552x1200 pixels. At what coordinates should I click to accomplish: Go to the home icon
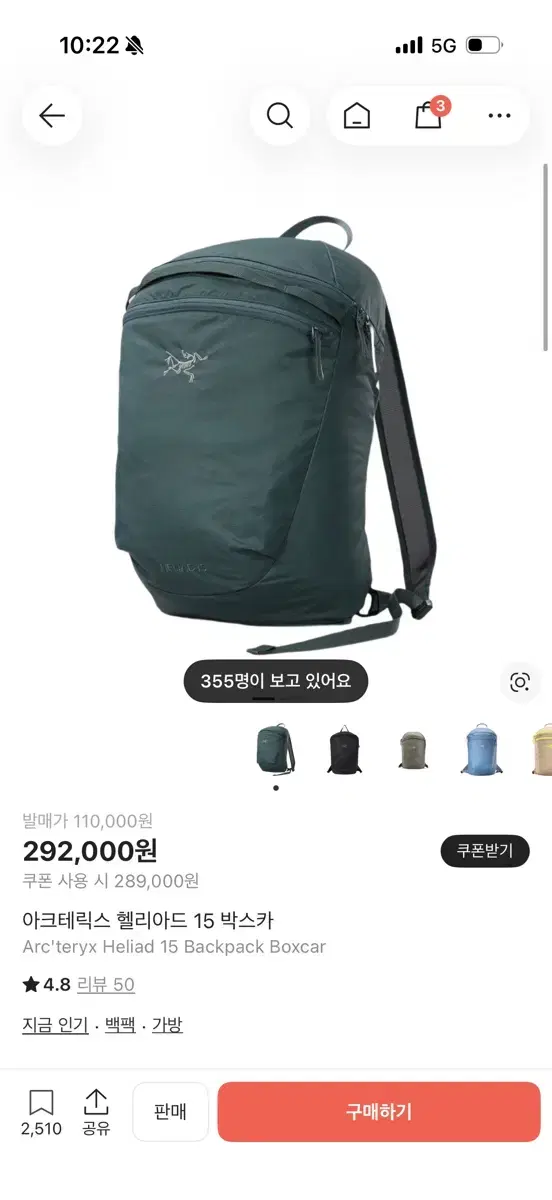click(x=357, y=116)
